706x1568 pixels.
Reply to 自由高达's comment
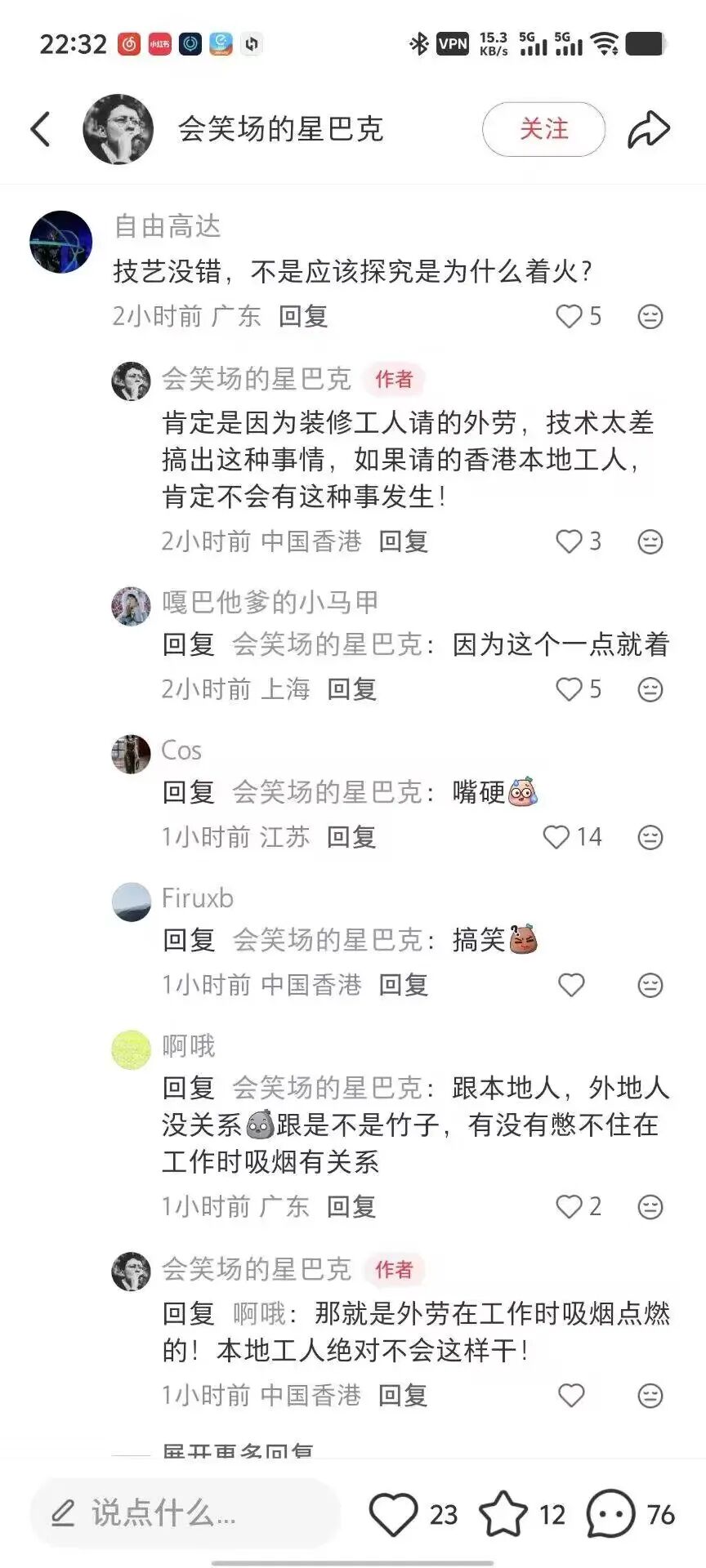point(303,316)
